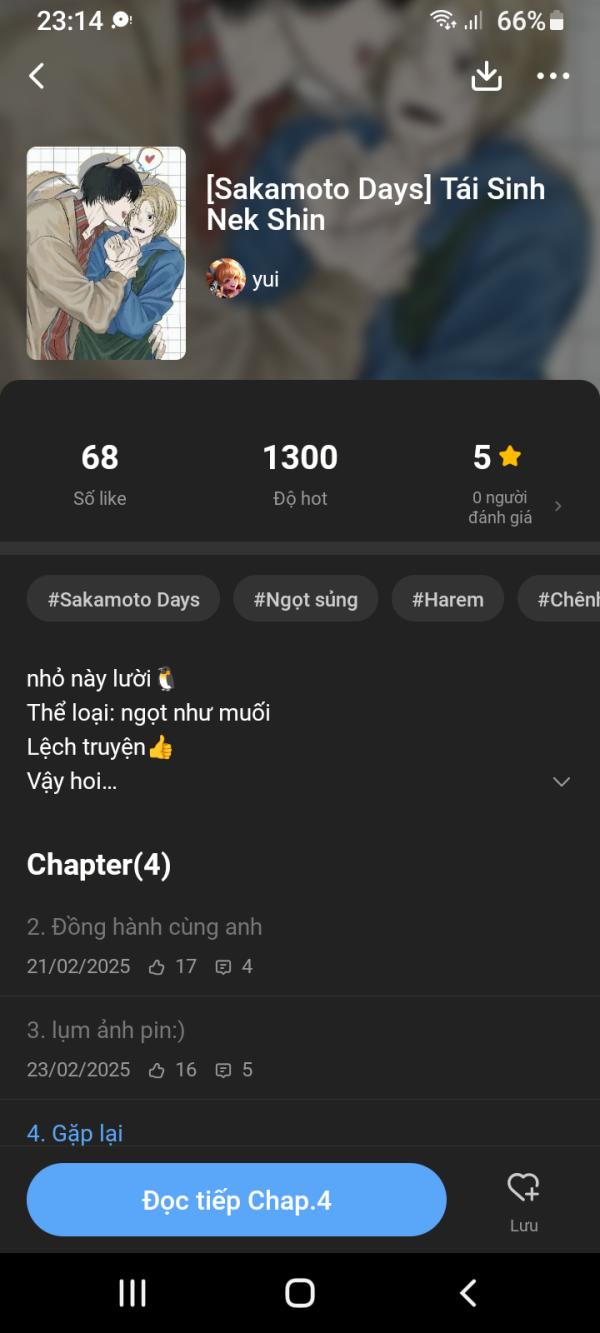Open the three-dot overflow menu

[553, 76]
